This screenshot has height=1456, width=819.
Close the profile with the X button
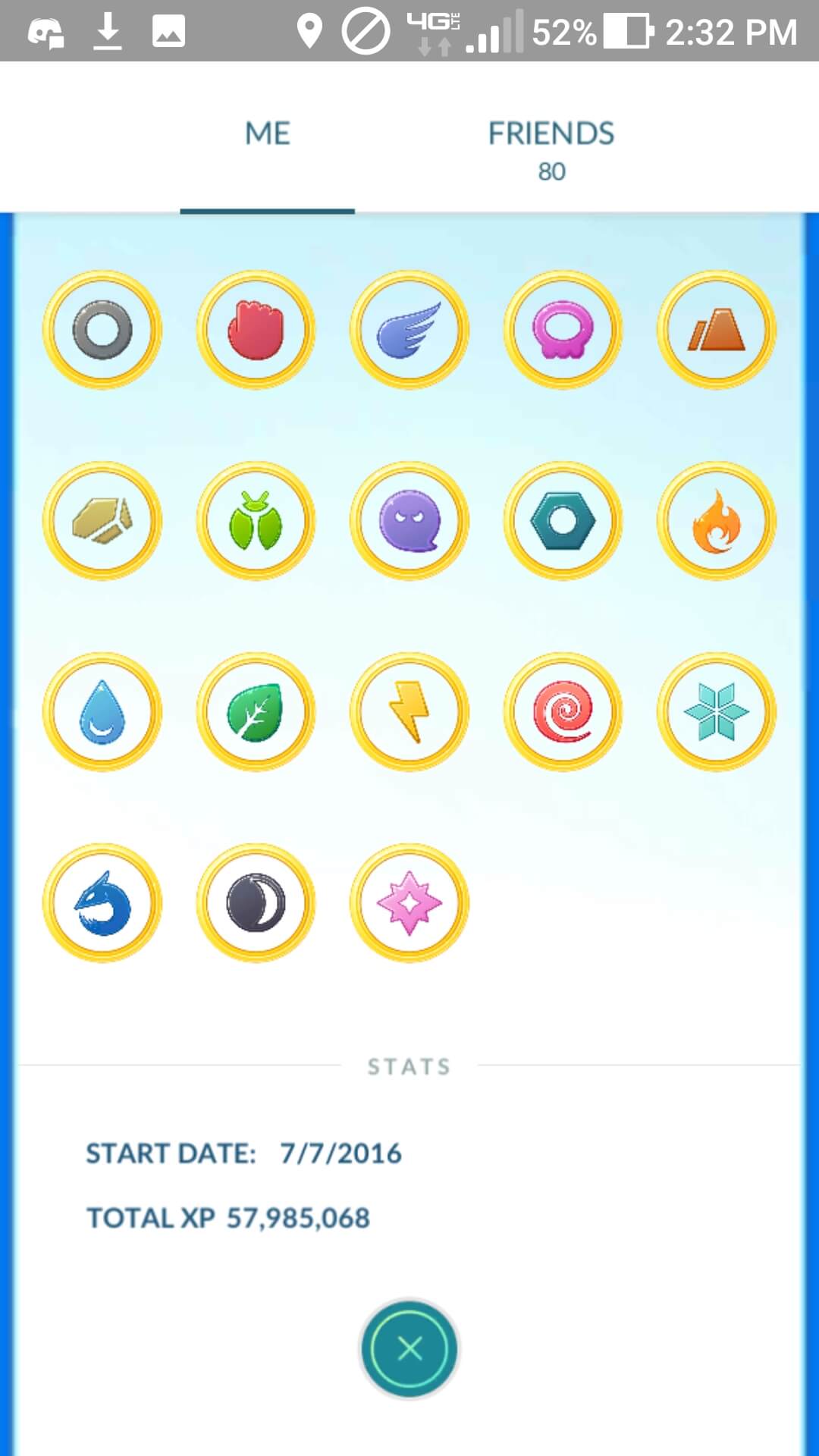click(x=409, y=1348)
